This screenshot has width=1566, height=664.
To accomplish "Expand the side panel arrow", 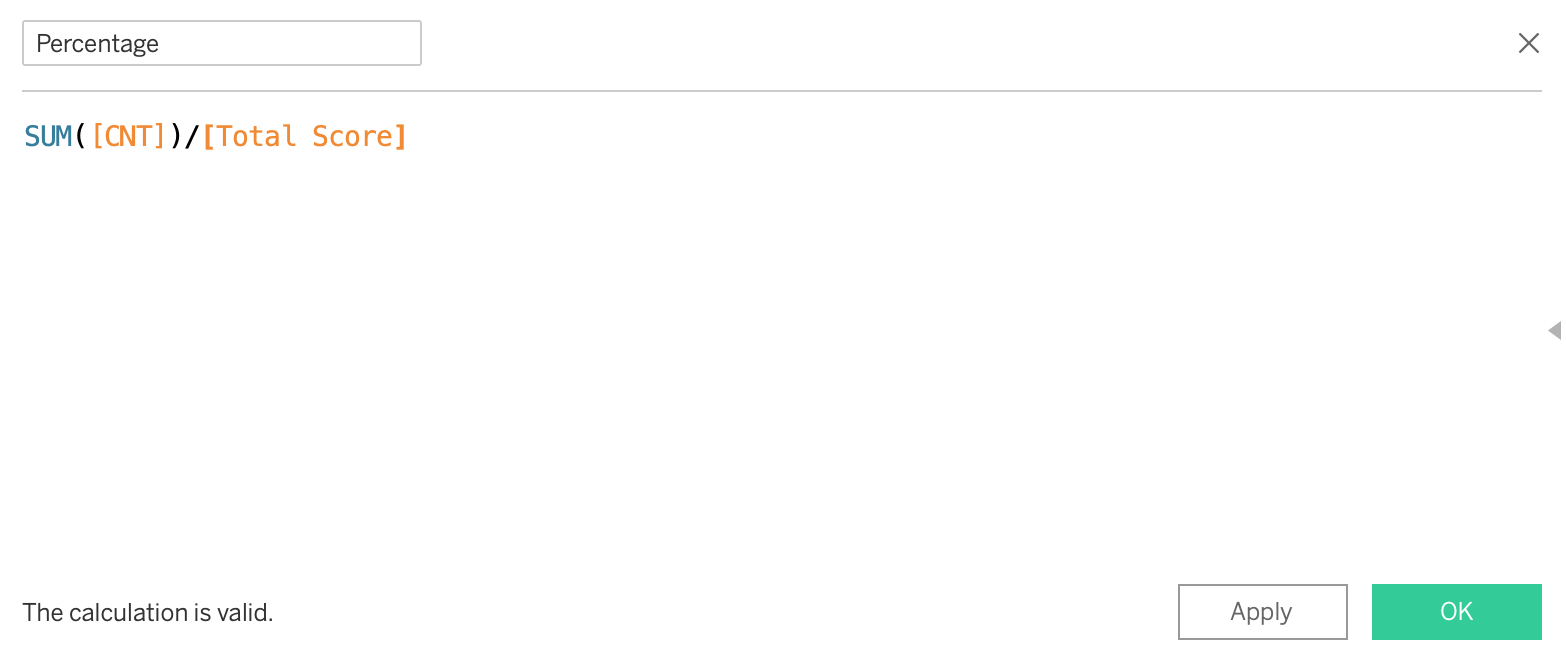I will pos(1554,330).
